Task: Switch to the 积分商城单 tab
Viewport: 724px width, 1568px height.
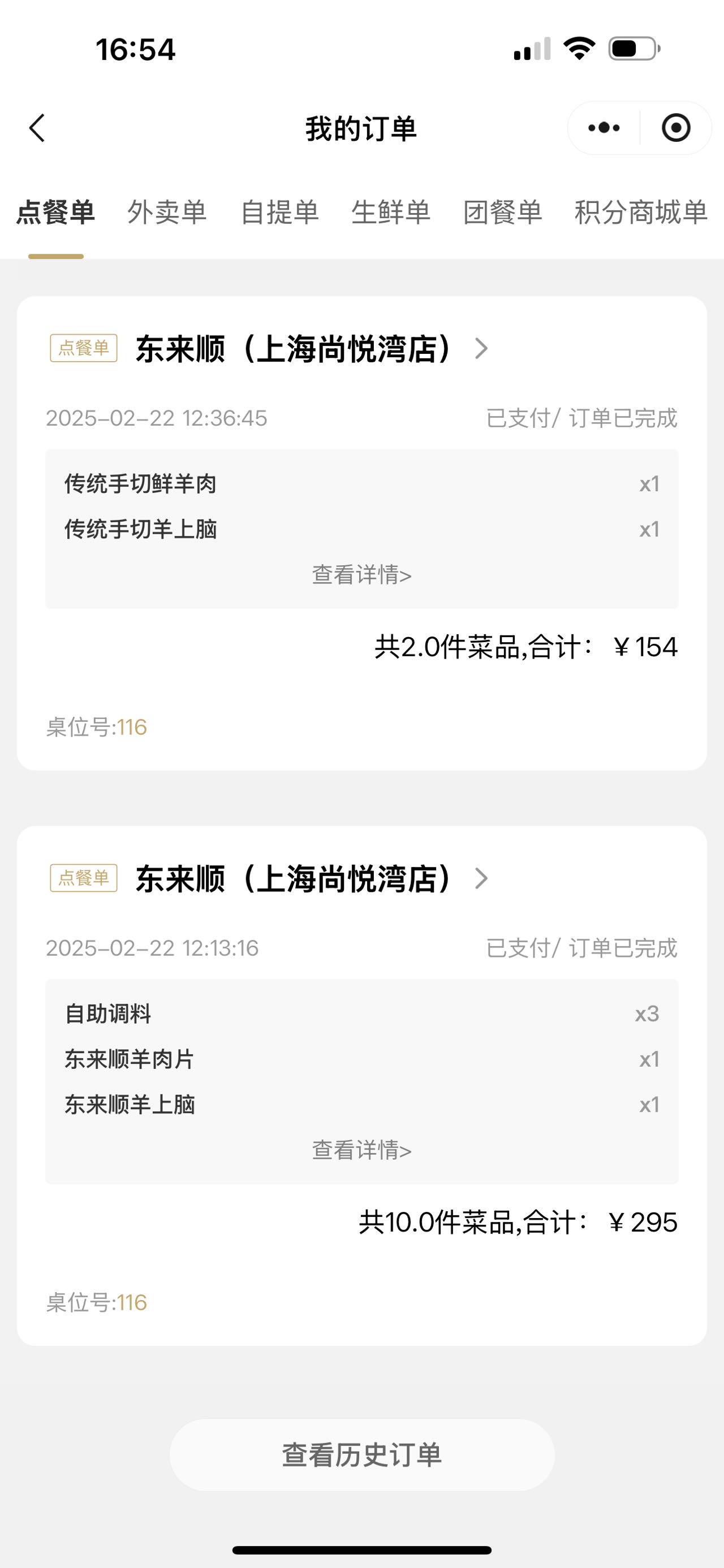Action: [641, 213]
